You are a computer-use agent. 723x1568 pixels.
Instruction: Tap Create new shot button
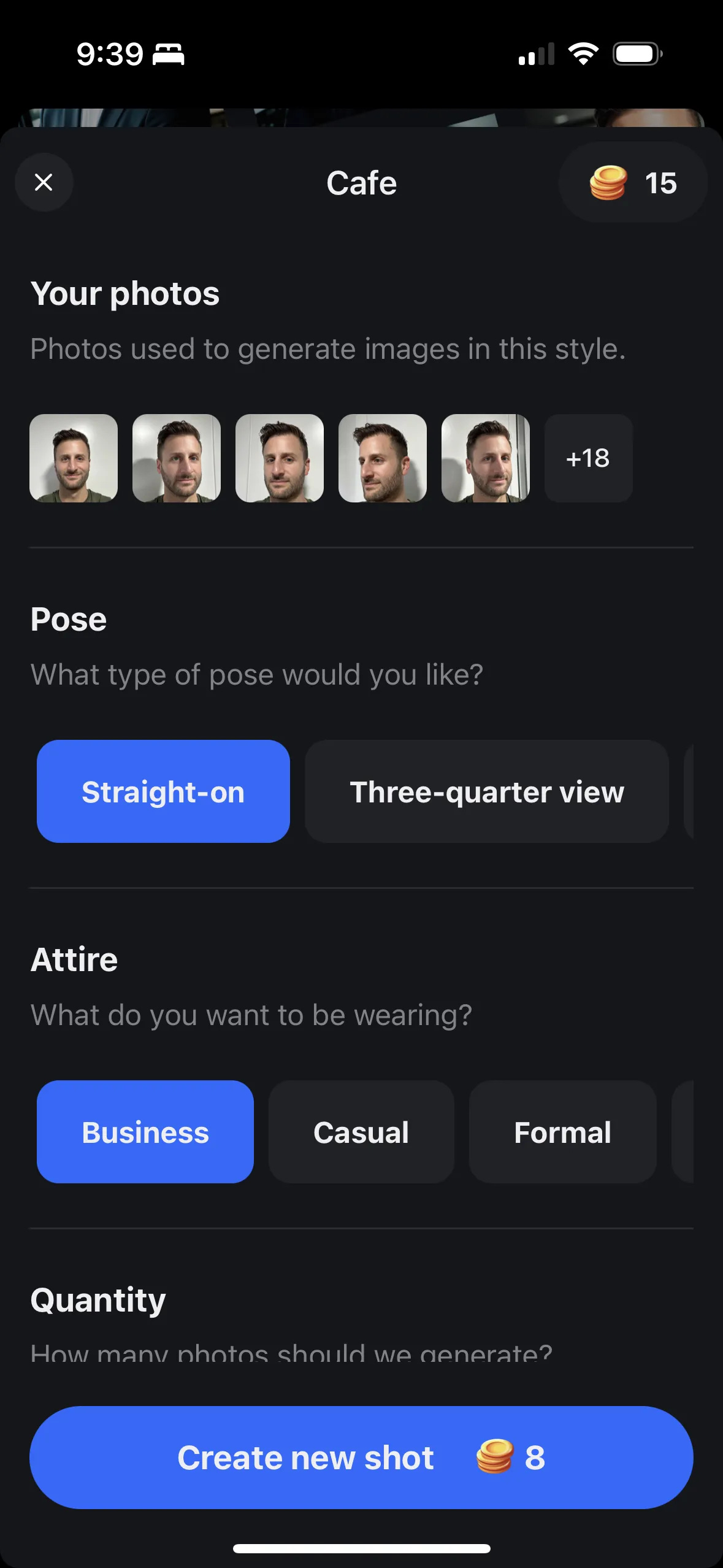click(x=361, y=1458)
